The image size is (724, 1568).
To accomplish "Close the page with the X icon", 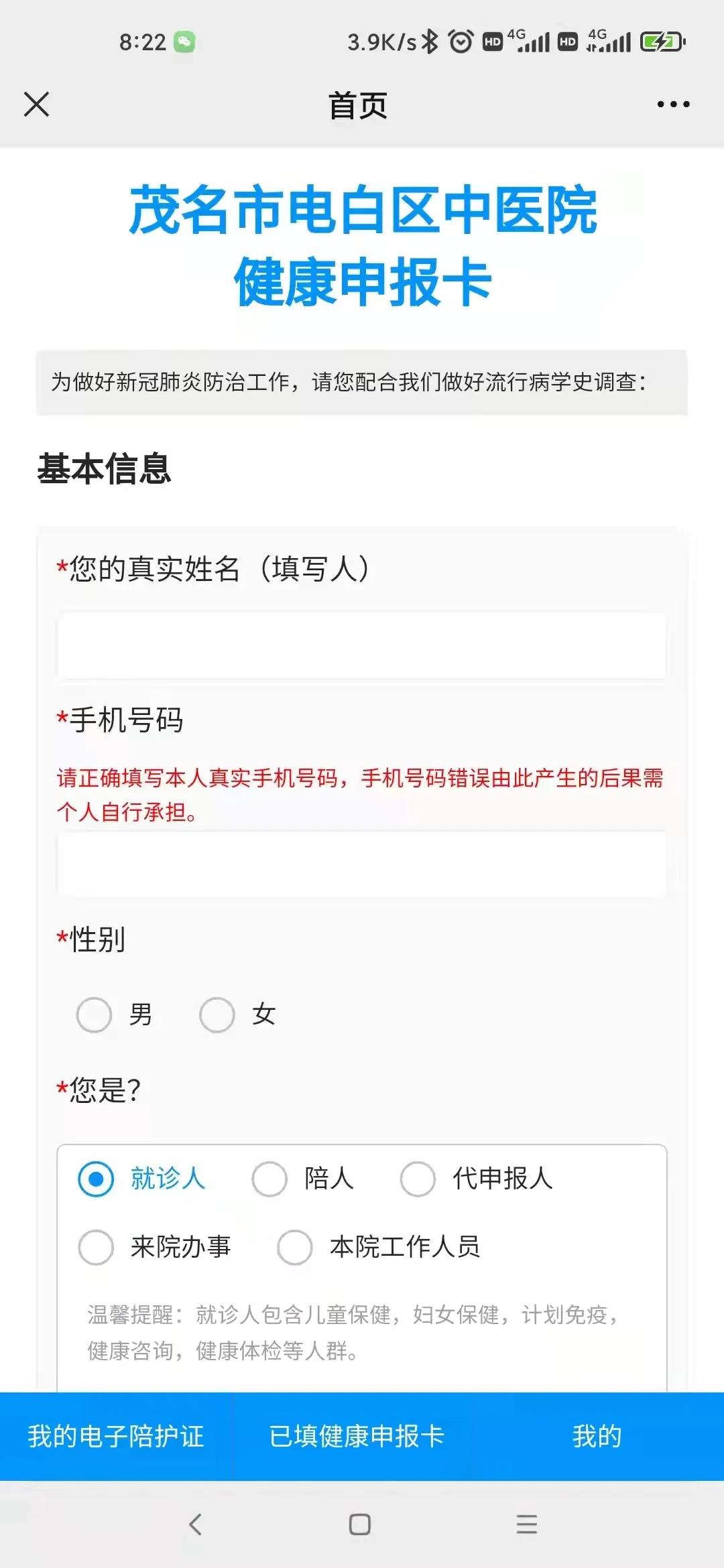I will click(x=36, y=105).
